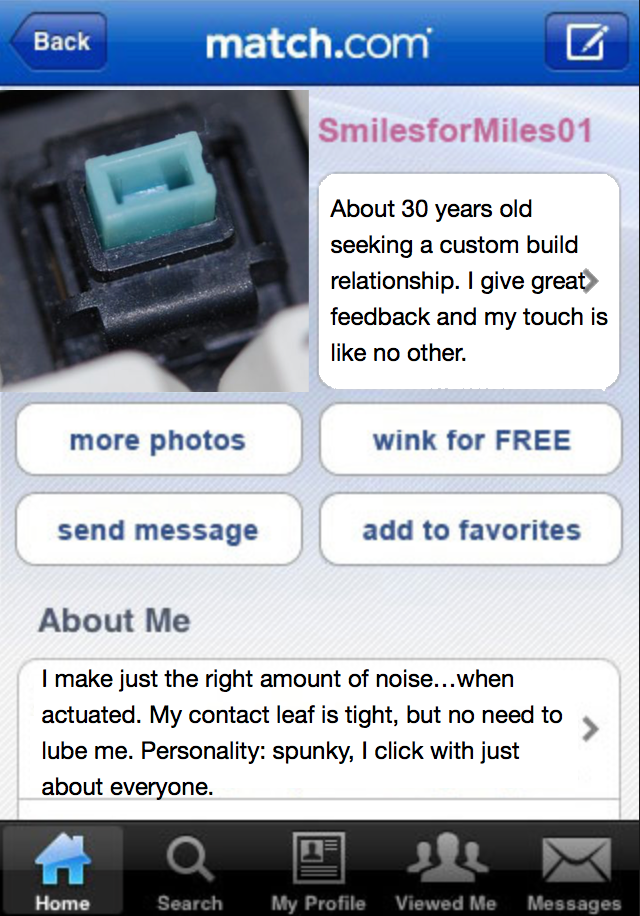This screenshot has height=916, width=640.
Task: Go to the My Profile tab
Action: [318, 870]
